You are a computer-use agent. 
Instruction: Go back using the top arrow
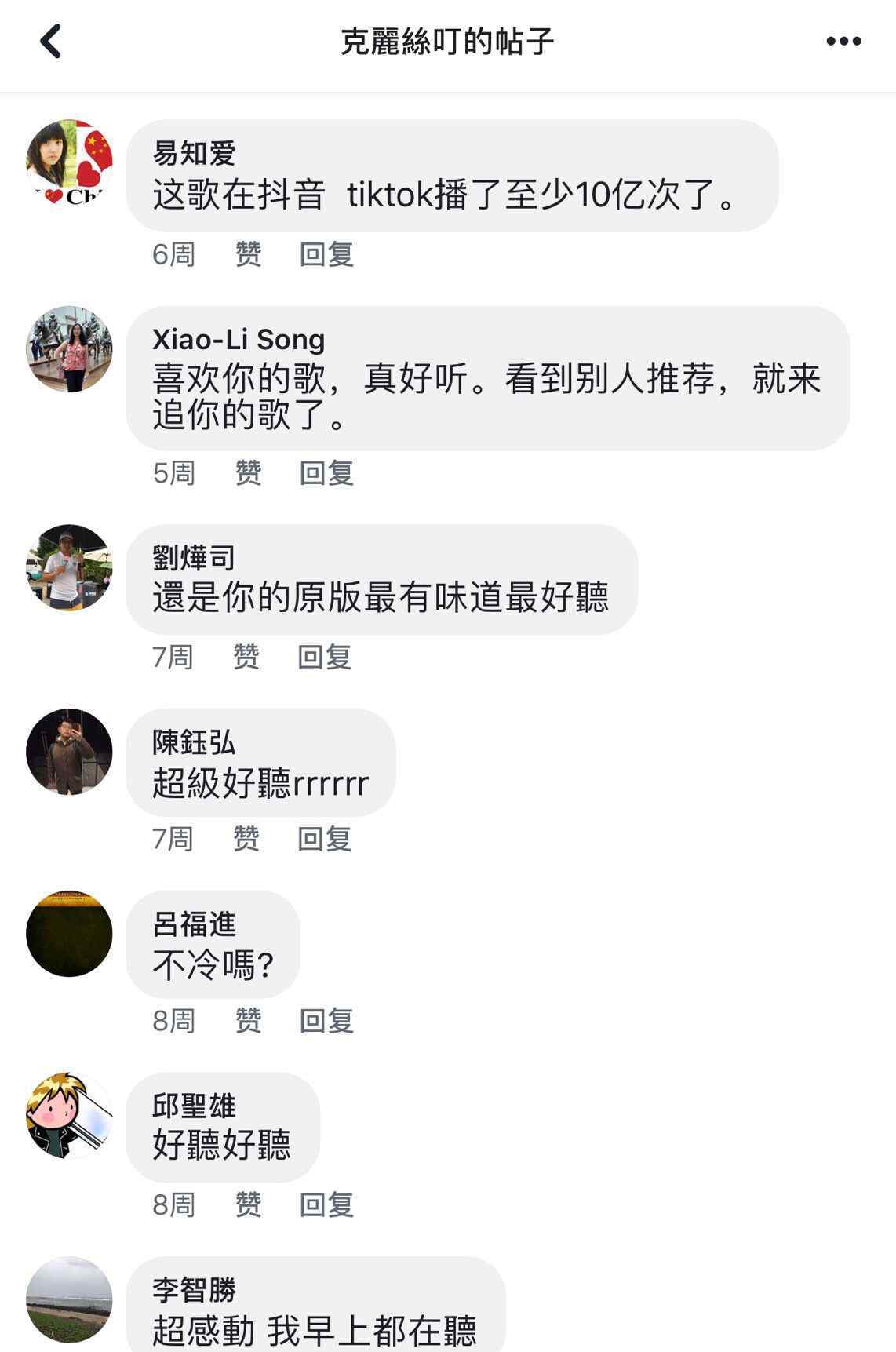(51, 42)
